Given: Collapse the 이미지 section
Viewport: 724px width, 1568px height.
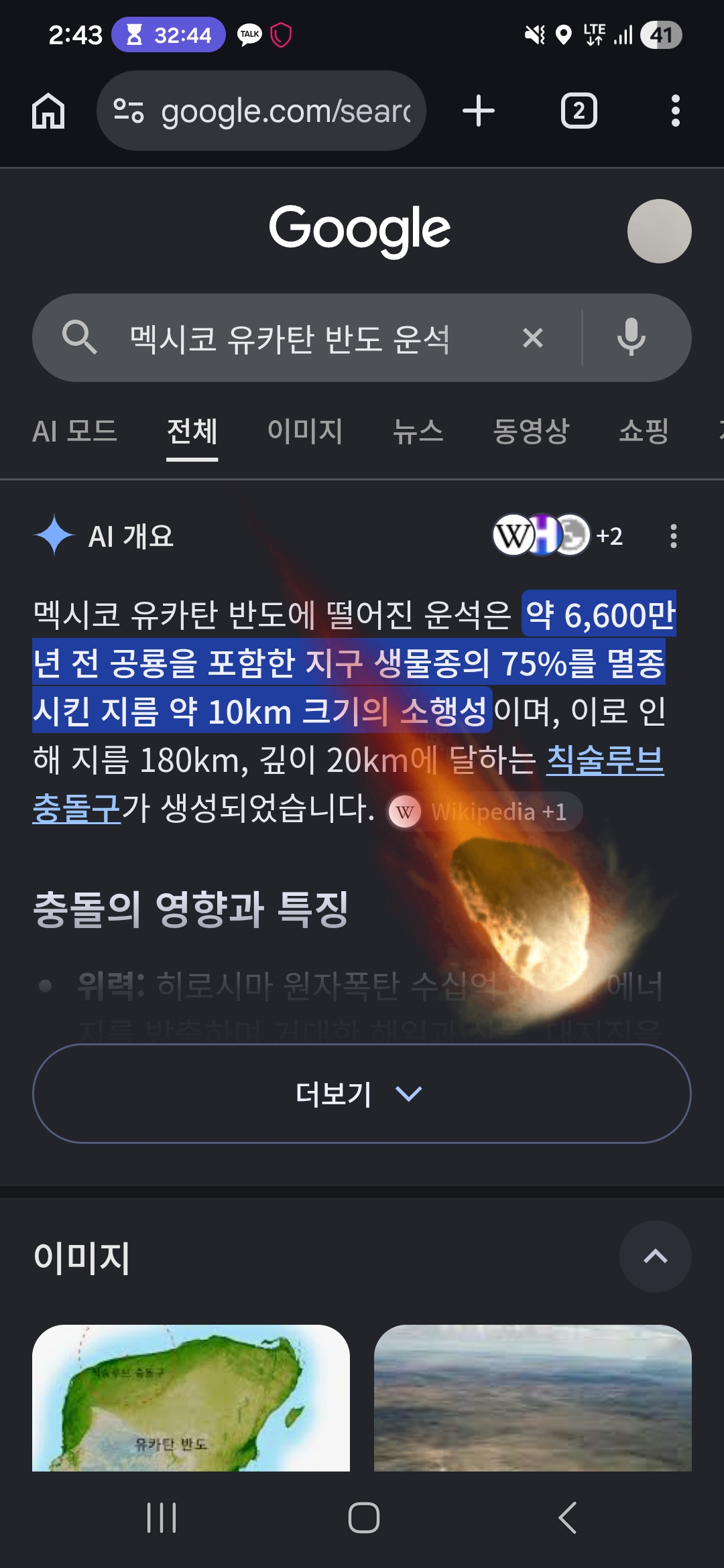Looking at the screenshot, I should [655, 1256].
